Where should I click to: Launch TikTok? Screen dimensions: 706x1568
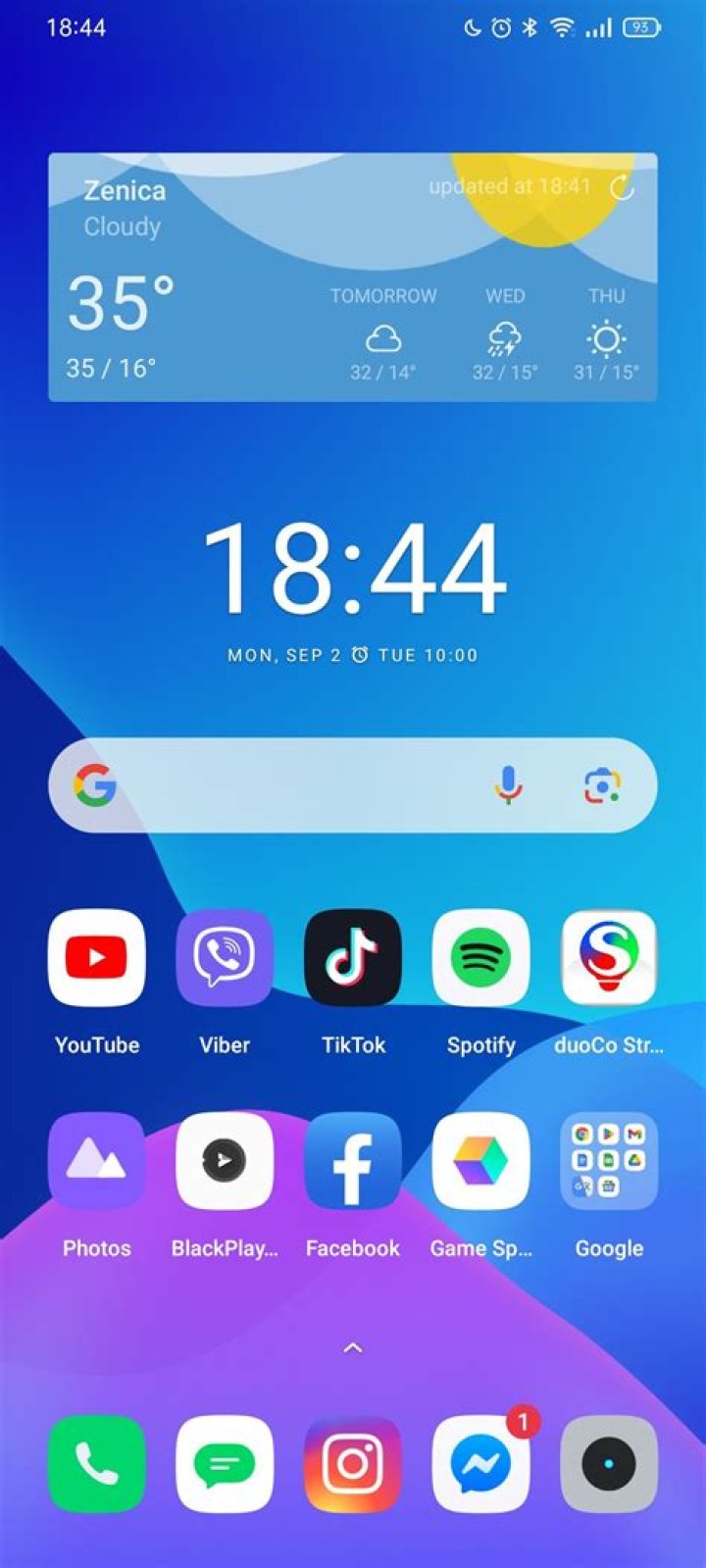353,958
